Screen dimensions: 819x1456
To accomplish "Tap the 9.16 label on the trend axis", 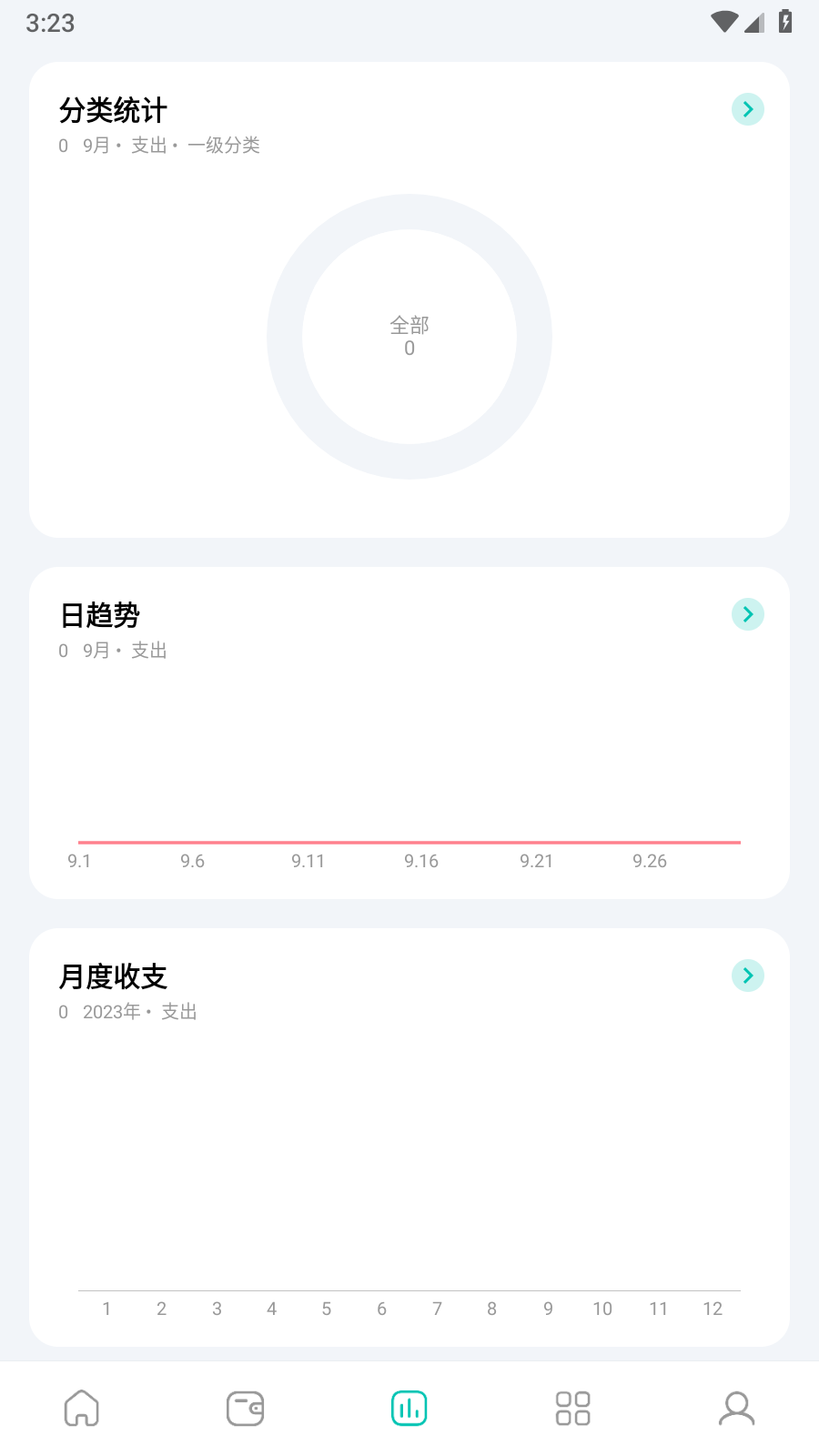I will (420, 860).
